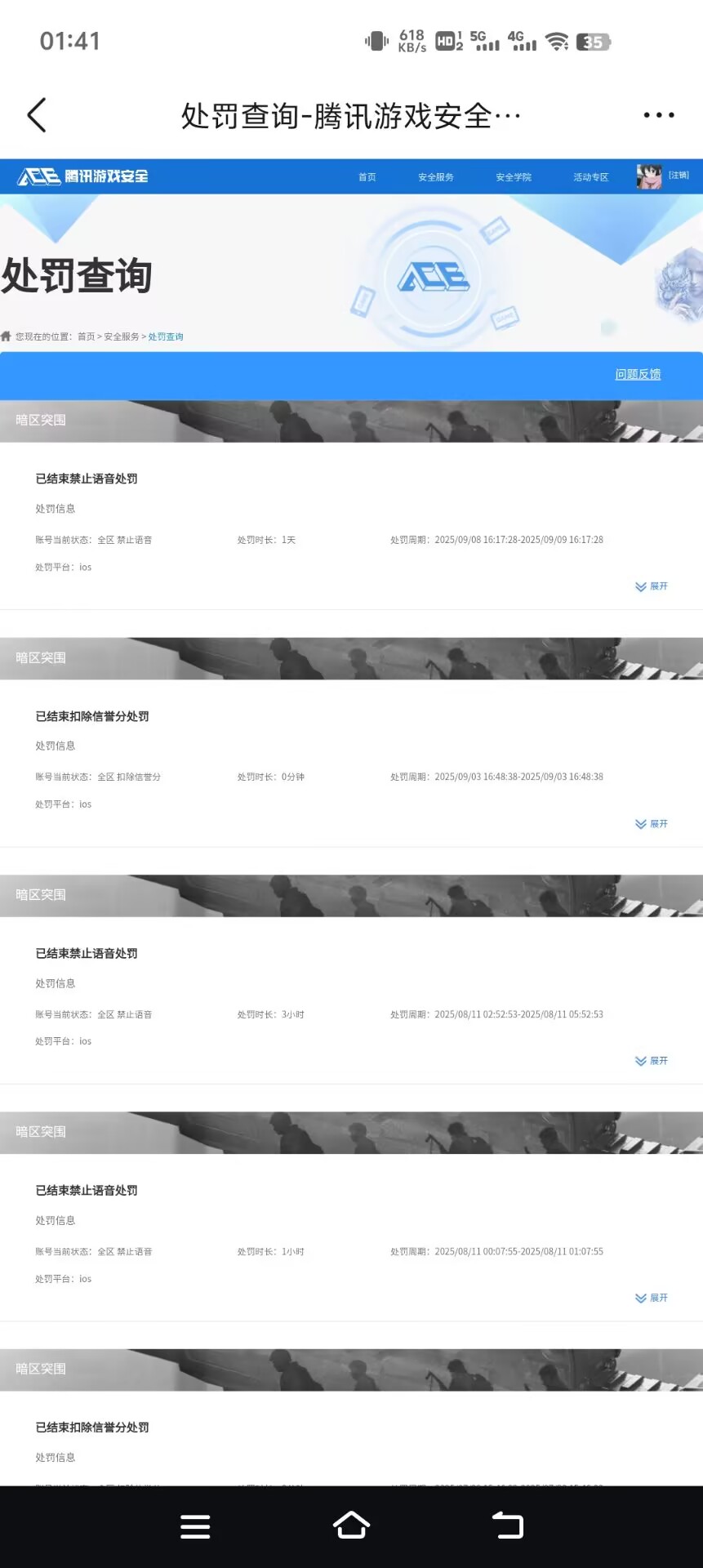Tap the 腾讯游戏安全 ACE logo
Viewport: 703px width, 1568px height.
(x=82, y=176)
